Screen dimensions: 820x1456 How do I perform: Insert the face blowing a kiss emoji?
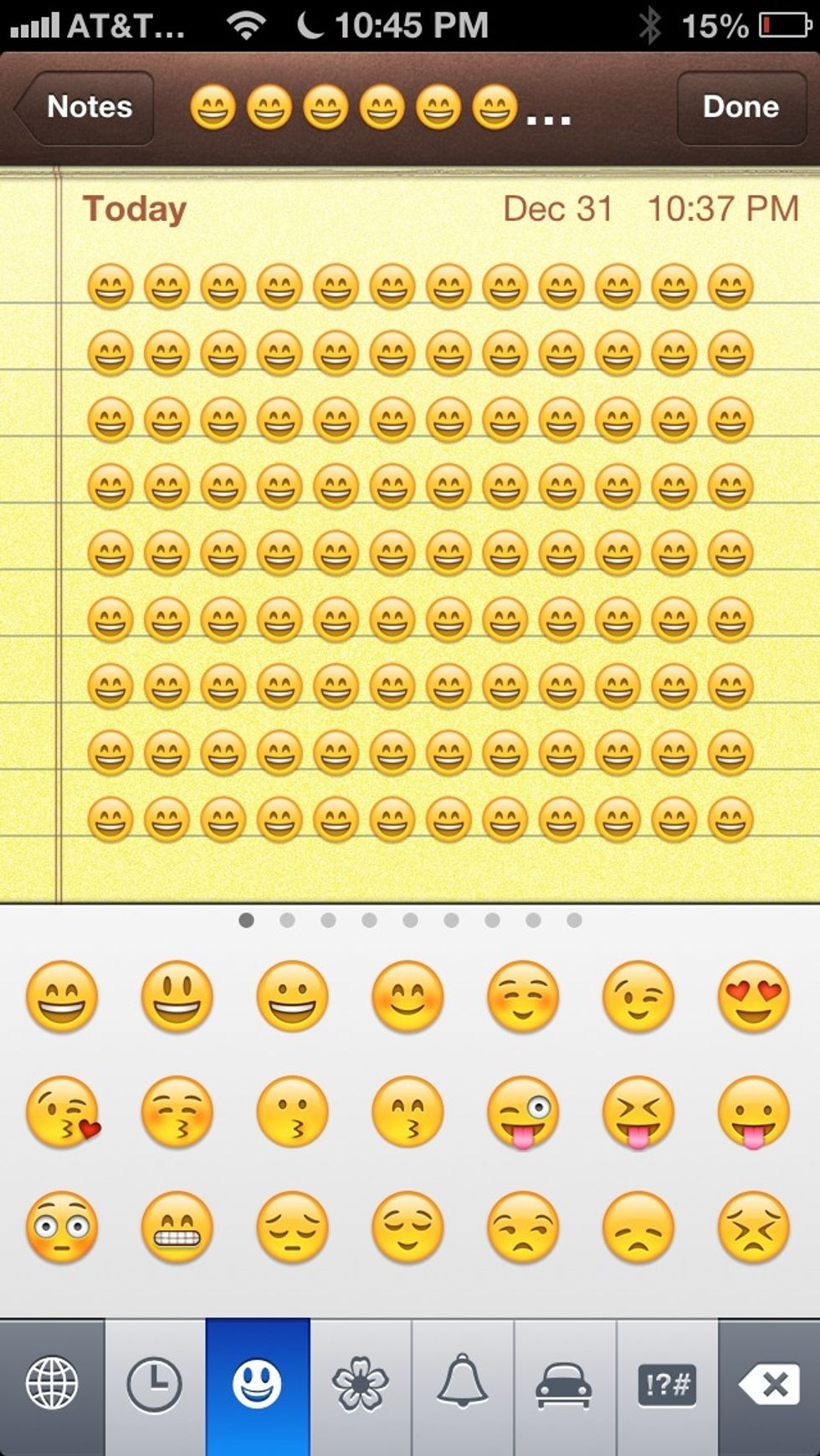coord(60,1113)
